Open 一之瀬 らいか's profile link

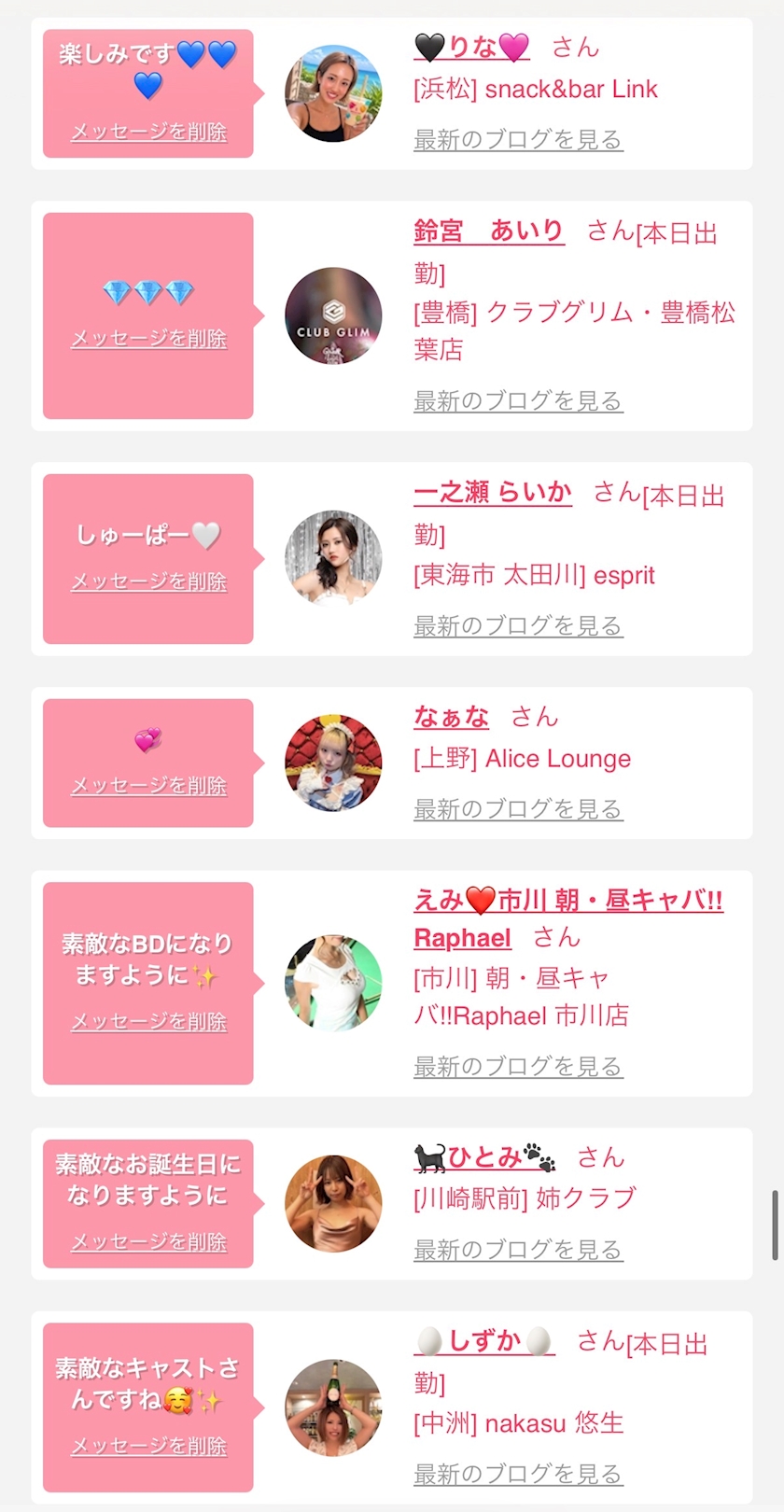pyautogui.click(x=493, y=492)
